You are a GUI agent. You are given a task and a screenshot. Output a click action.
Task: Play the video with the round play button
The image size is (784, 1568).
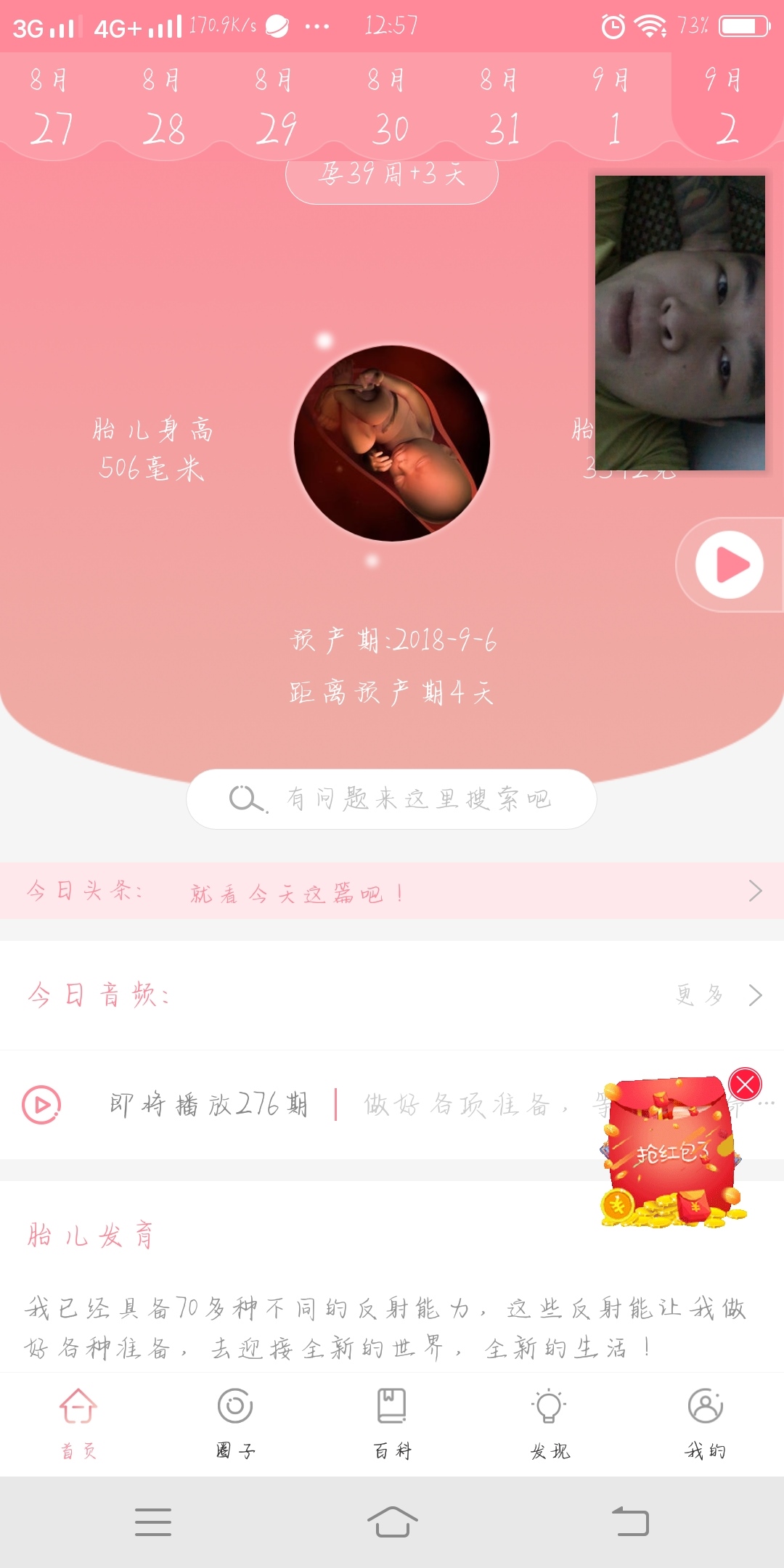[x=729, y=565]
